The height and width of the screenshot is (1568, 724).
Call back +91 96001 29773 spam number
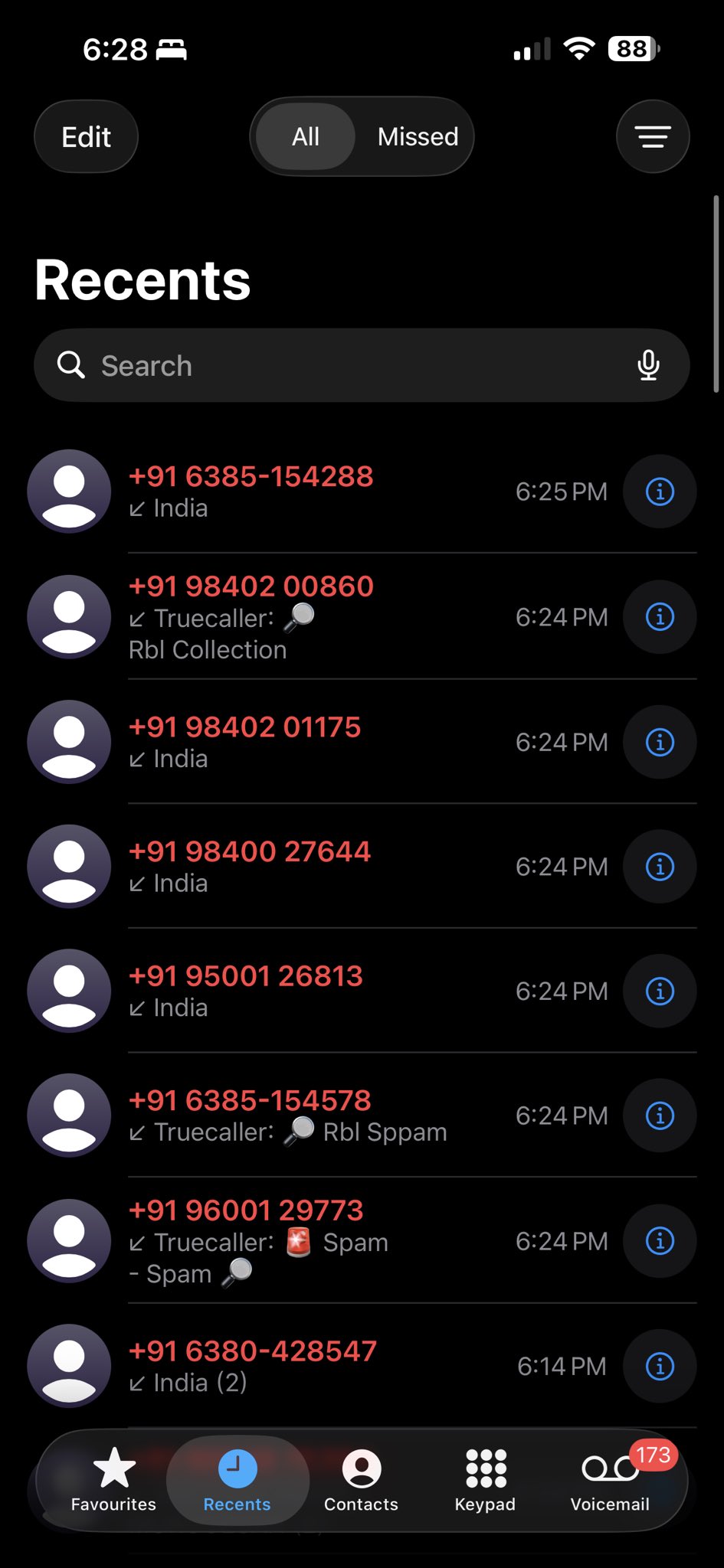306,1240
